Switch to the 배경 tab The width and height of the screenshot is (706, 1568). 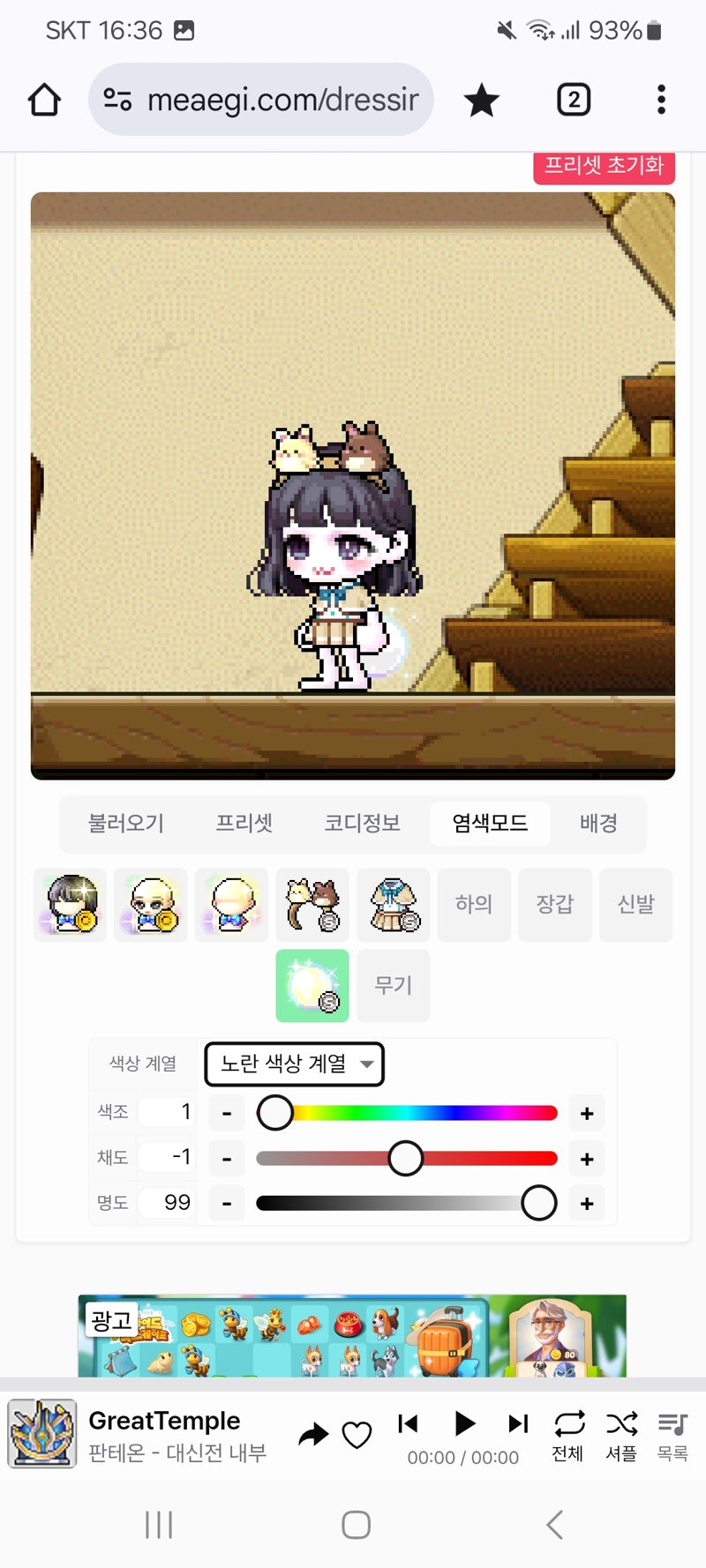pos(598,824)
